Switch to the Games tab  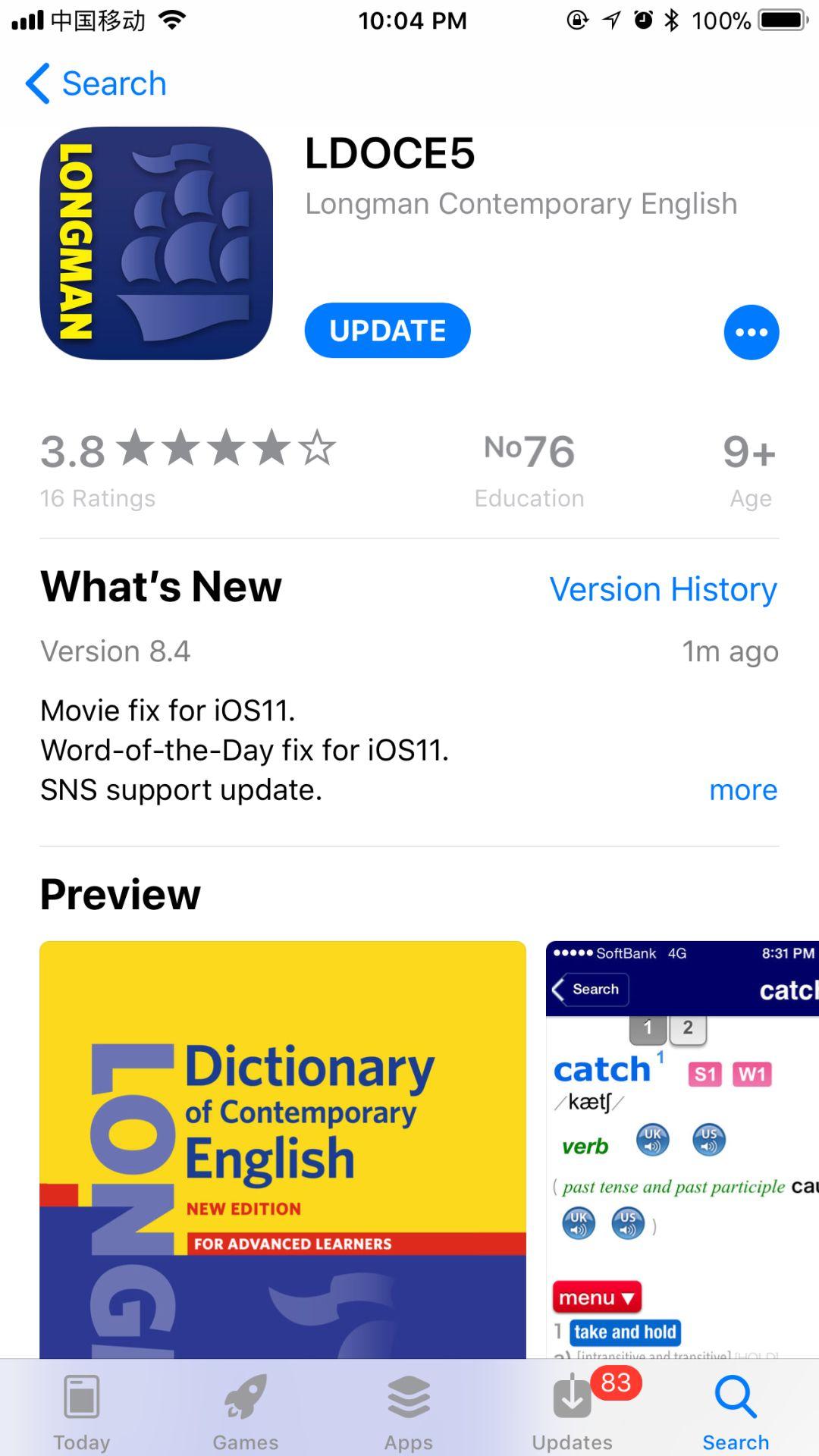tap(245, 1410)
